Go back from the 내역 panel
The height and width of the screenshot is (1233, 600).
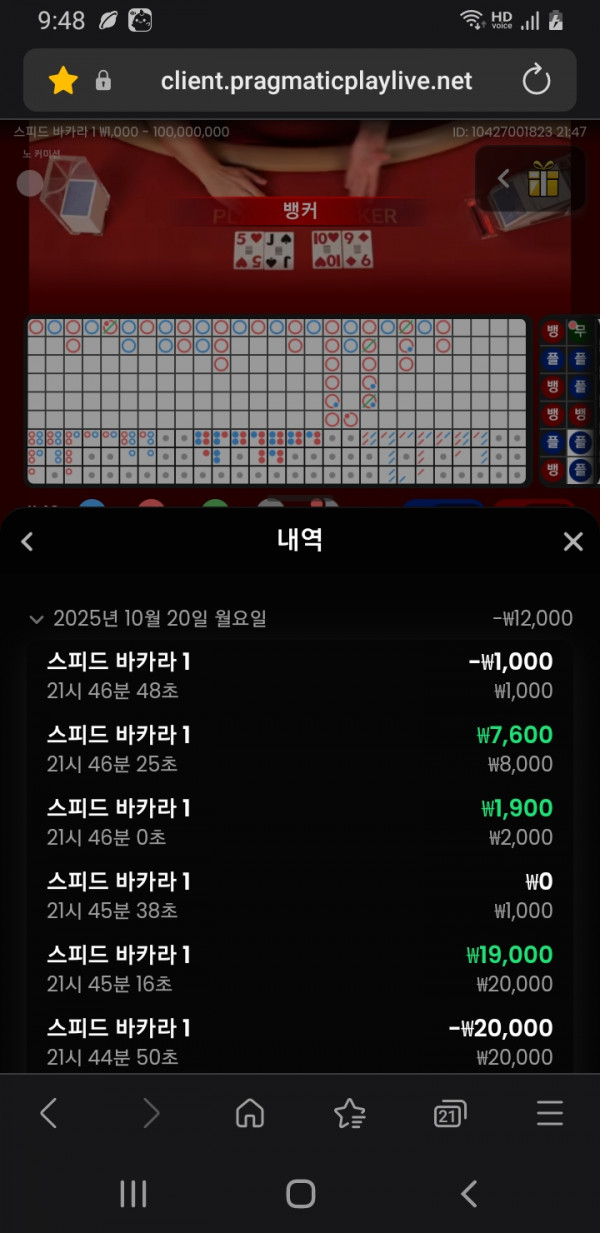coord(28,542)
